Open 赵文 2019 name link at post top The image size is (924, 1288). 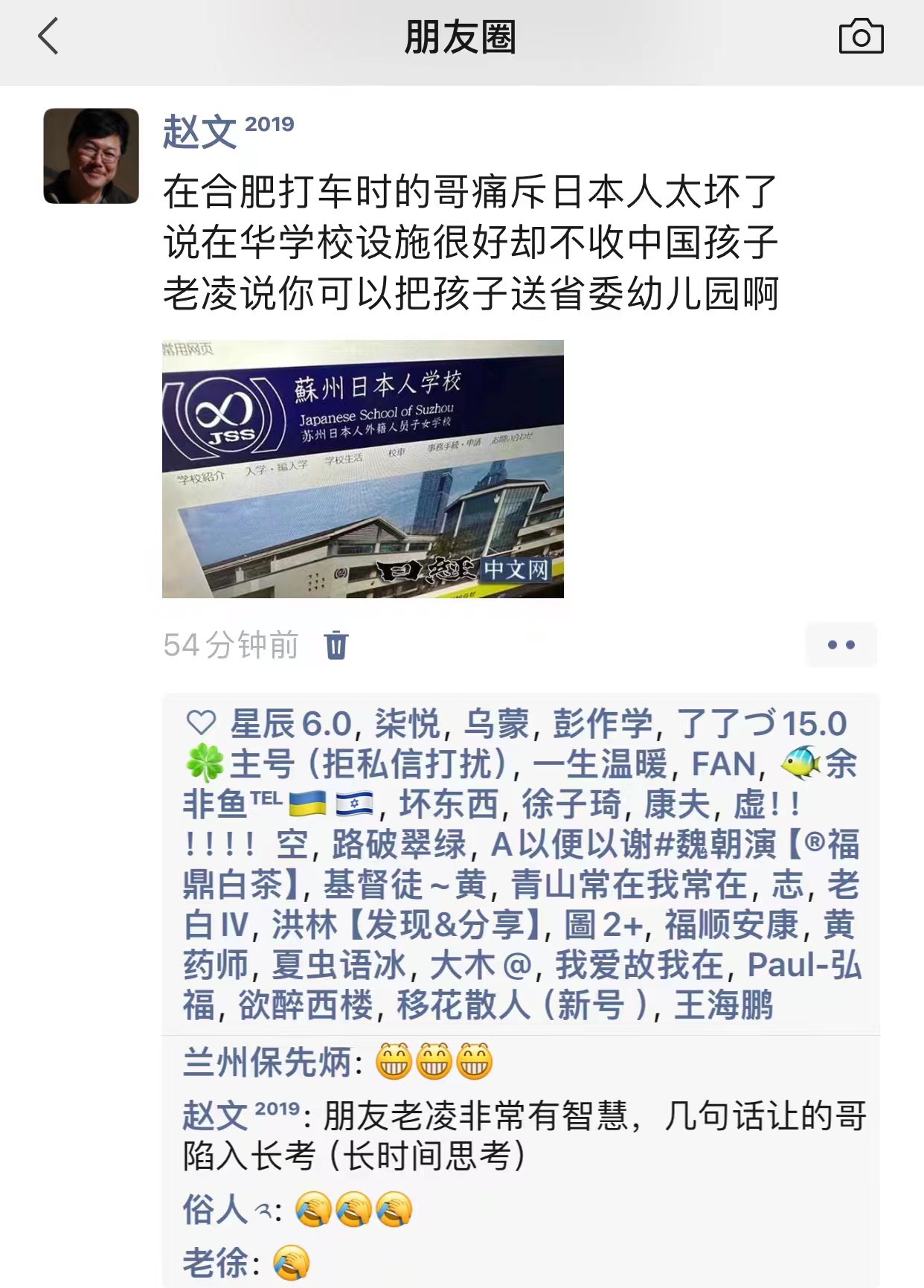(x=199, y=132)
